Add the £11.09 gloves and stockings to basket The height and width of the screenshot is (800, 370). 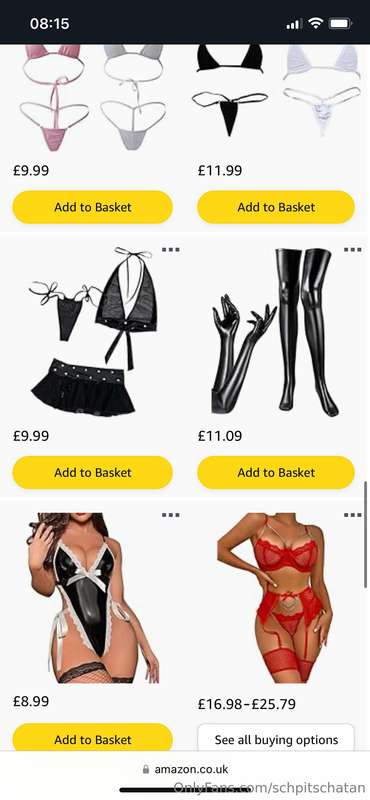(276, 472)
